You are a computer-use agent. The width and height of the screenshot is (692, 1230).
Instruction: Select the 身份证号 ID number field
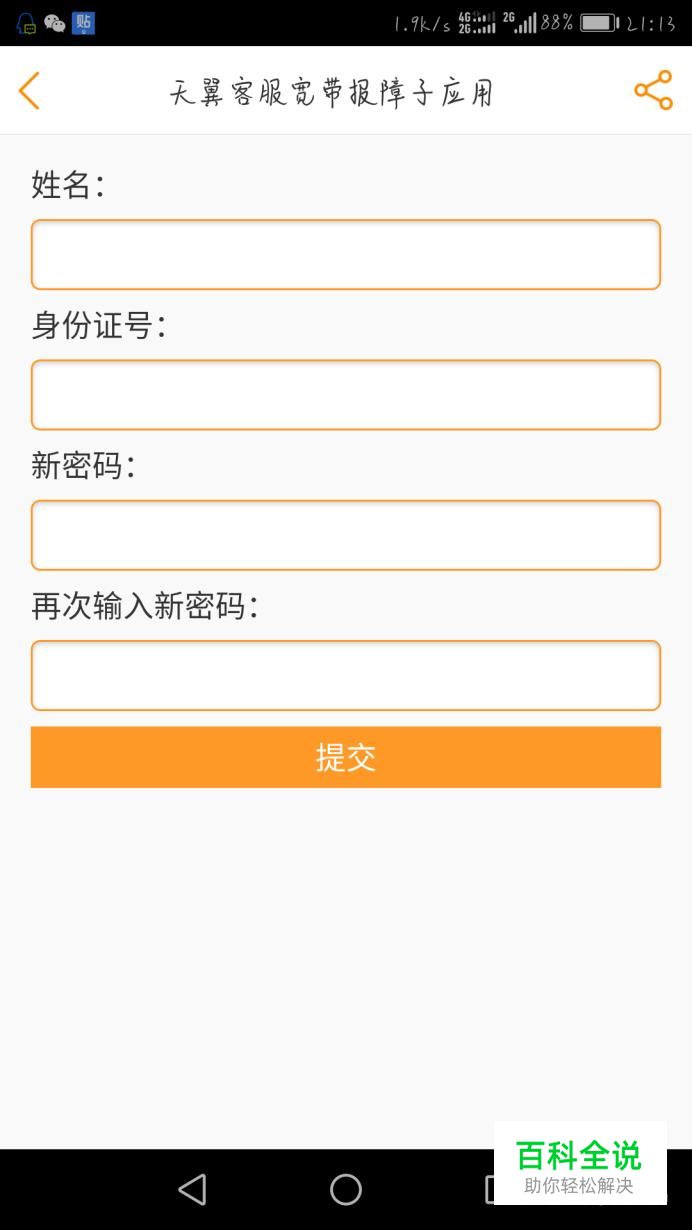[346, 395]
